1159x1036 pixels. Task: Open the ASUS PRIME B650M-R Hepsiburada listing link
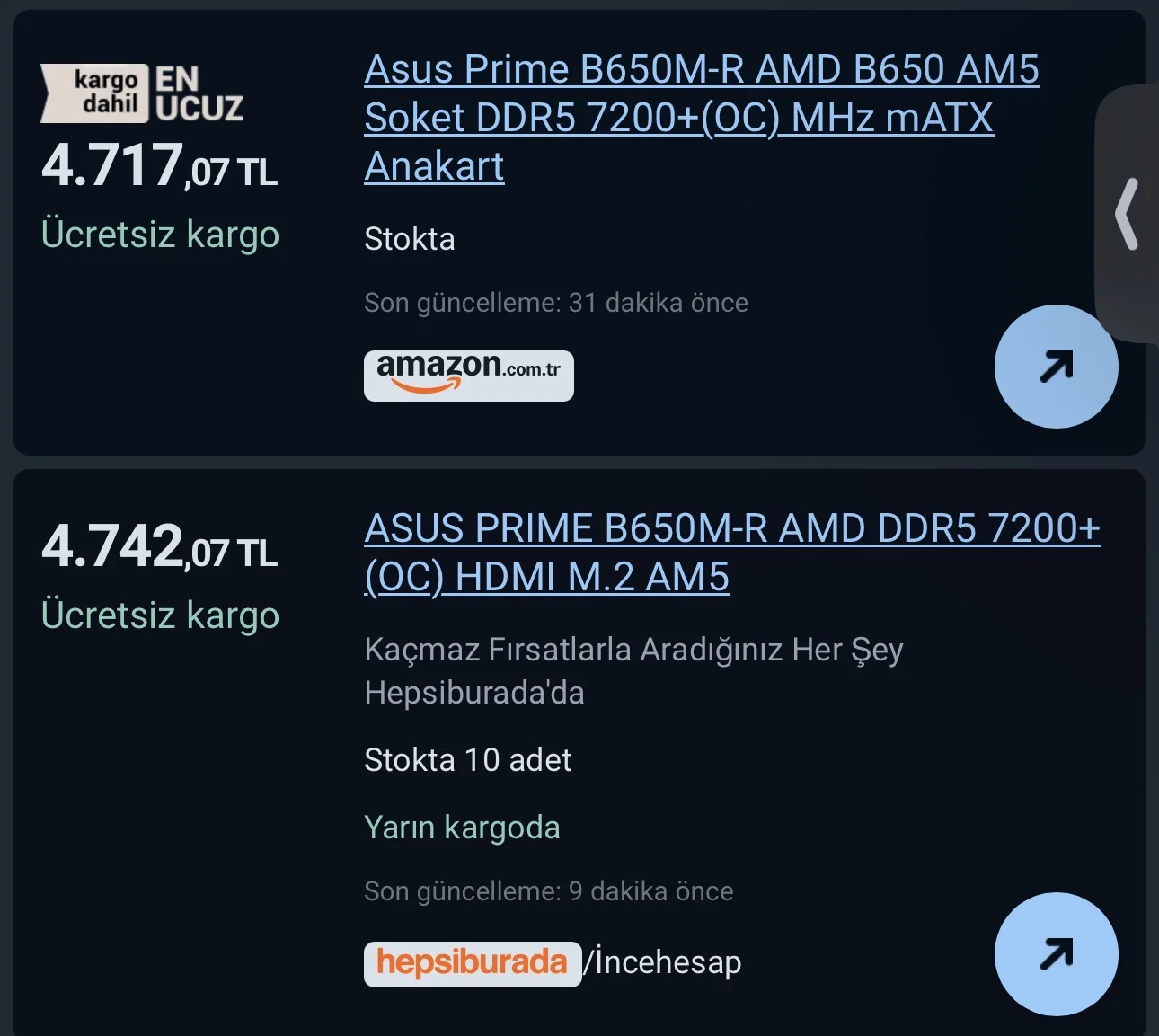coord(731,552)
